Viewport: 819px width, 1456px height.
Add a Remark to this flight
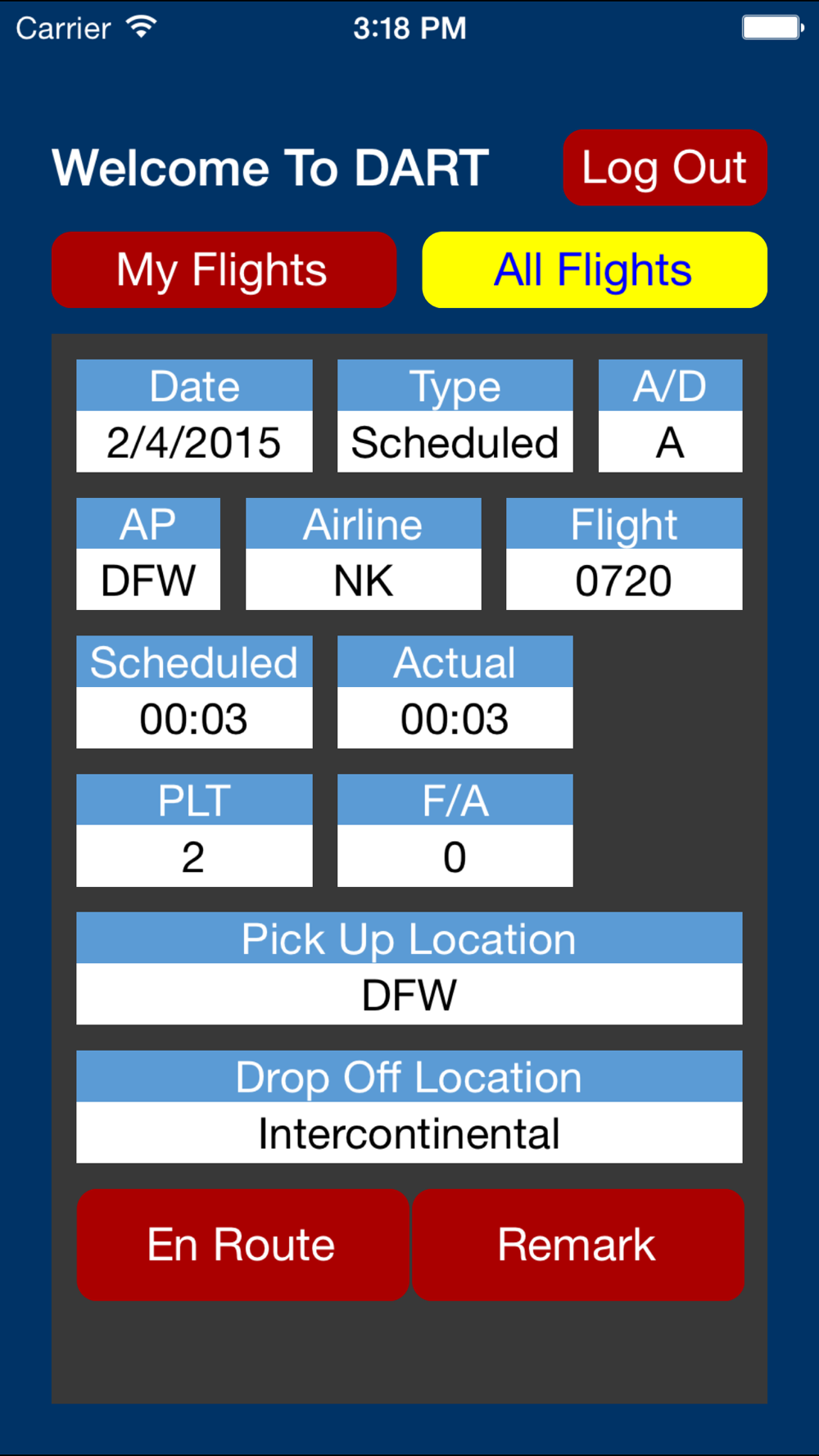[x=577, y=1245]
